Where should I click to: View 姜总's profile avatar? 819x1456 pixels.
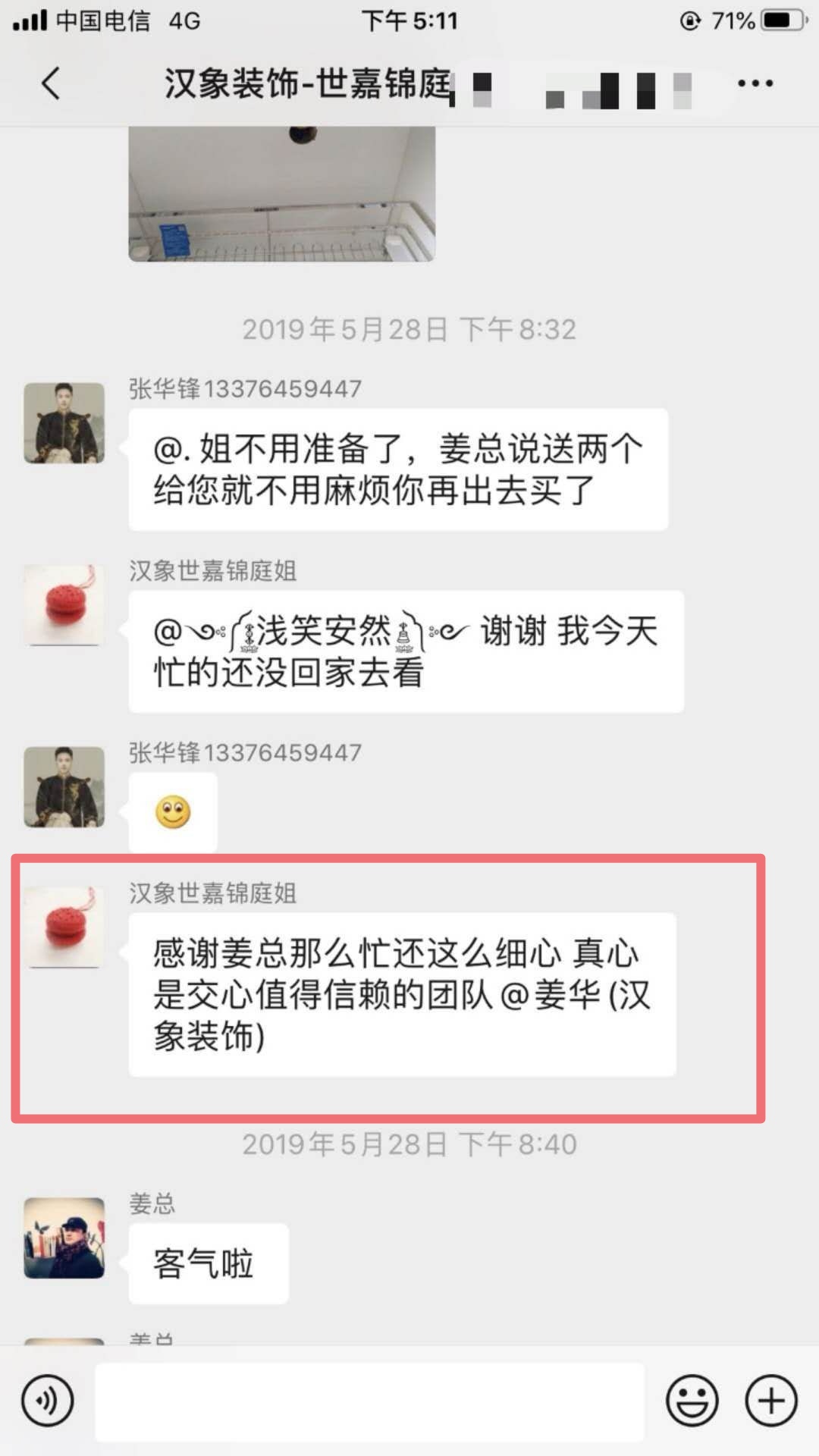click(x=64, y=1238)
